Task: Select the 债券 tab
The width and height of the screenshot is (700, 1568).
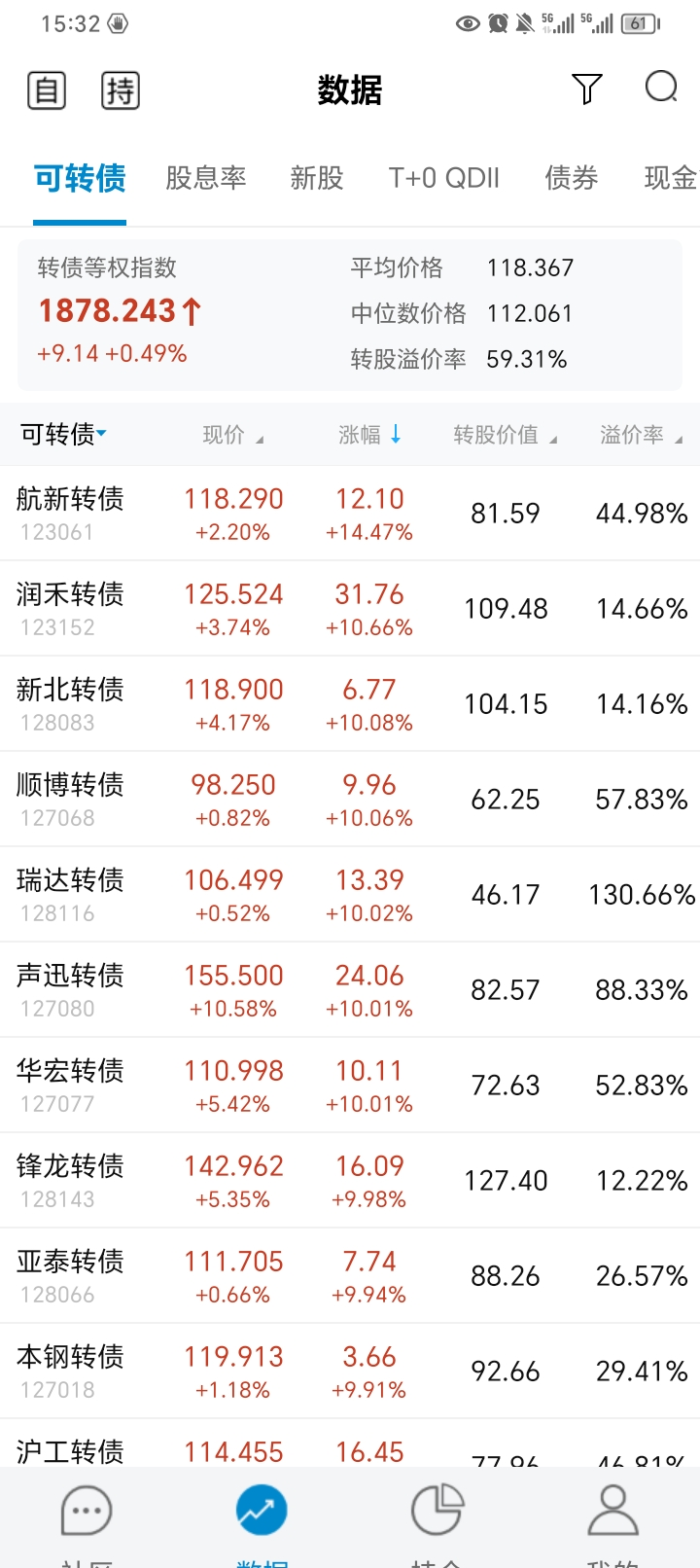Action: [571, 178]
